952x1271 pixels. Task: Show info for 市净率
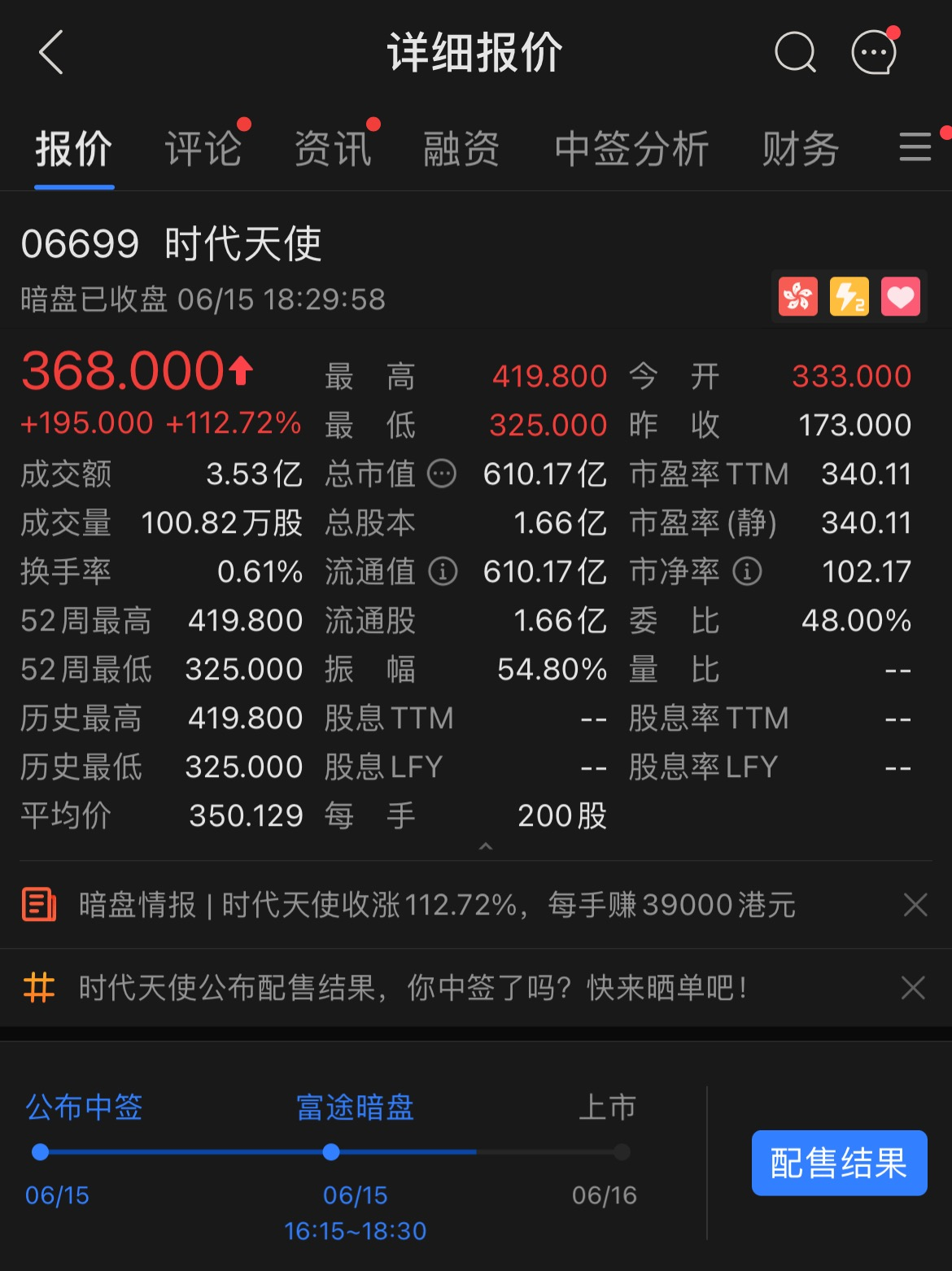tap(747, 571)
